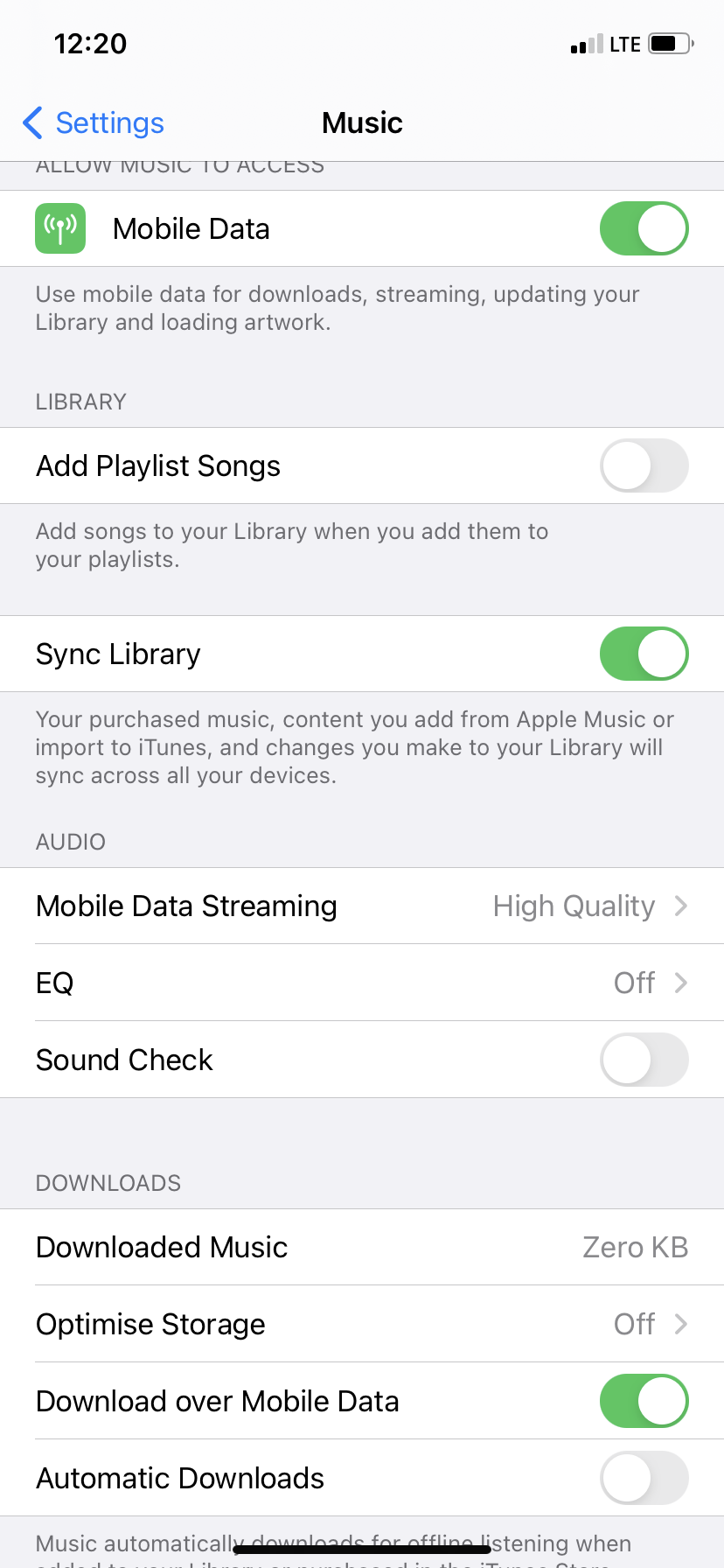Screen dimensions: 724x1568
Task: Go back to Settings
Action: click(94, 123)
